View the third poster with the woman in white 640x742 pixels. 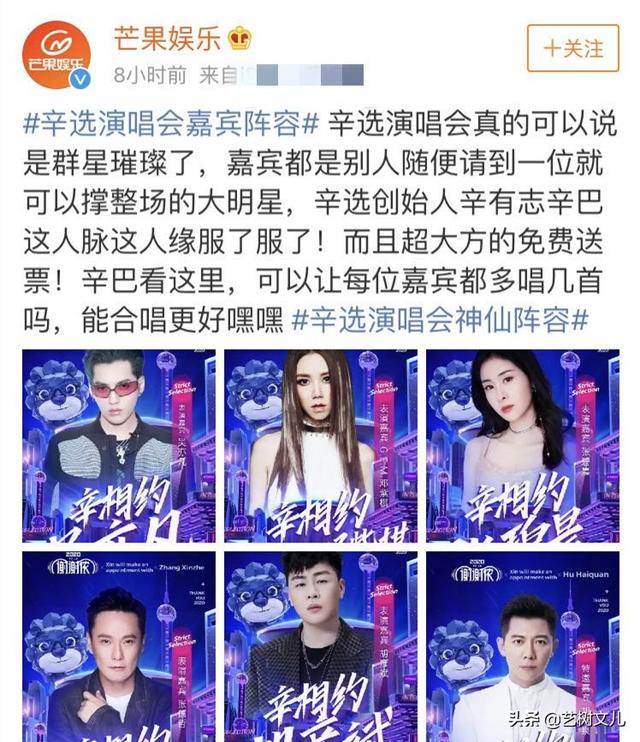tap(522, 444)
